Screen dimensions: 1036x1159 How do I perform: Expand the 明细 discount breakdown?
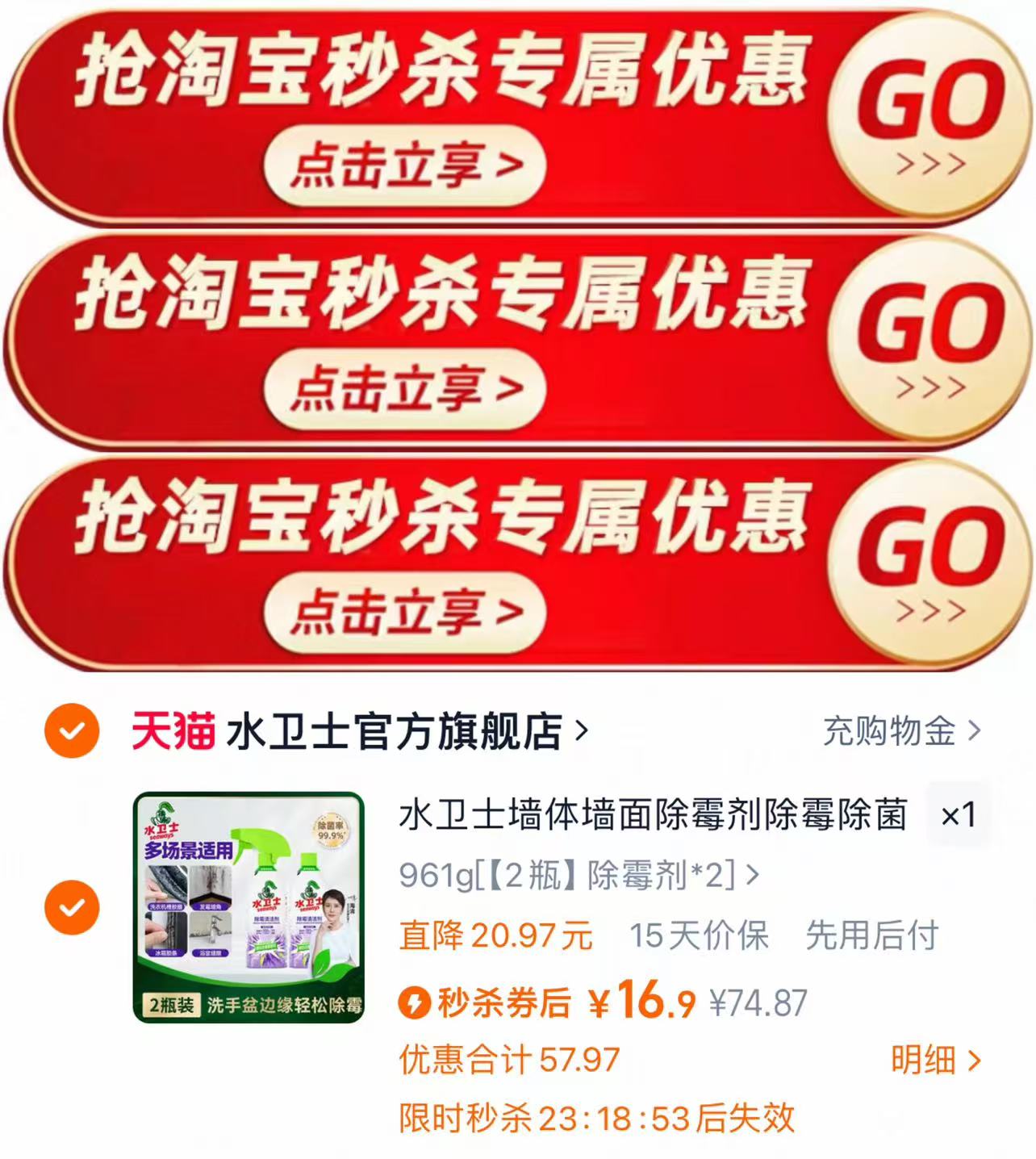point(928,1057)
